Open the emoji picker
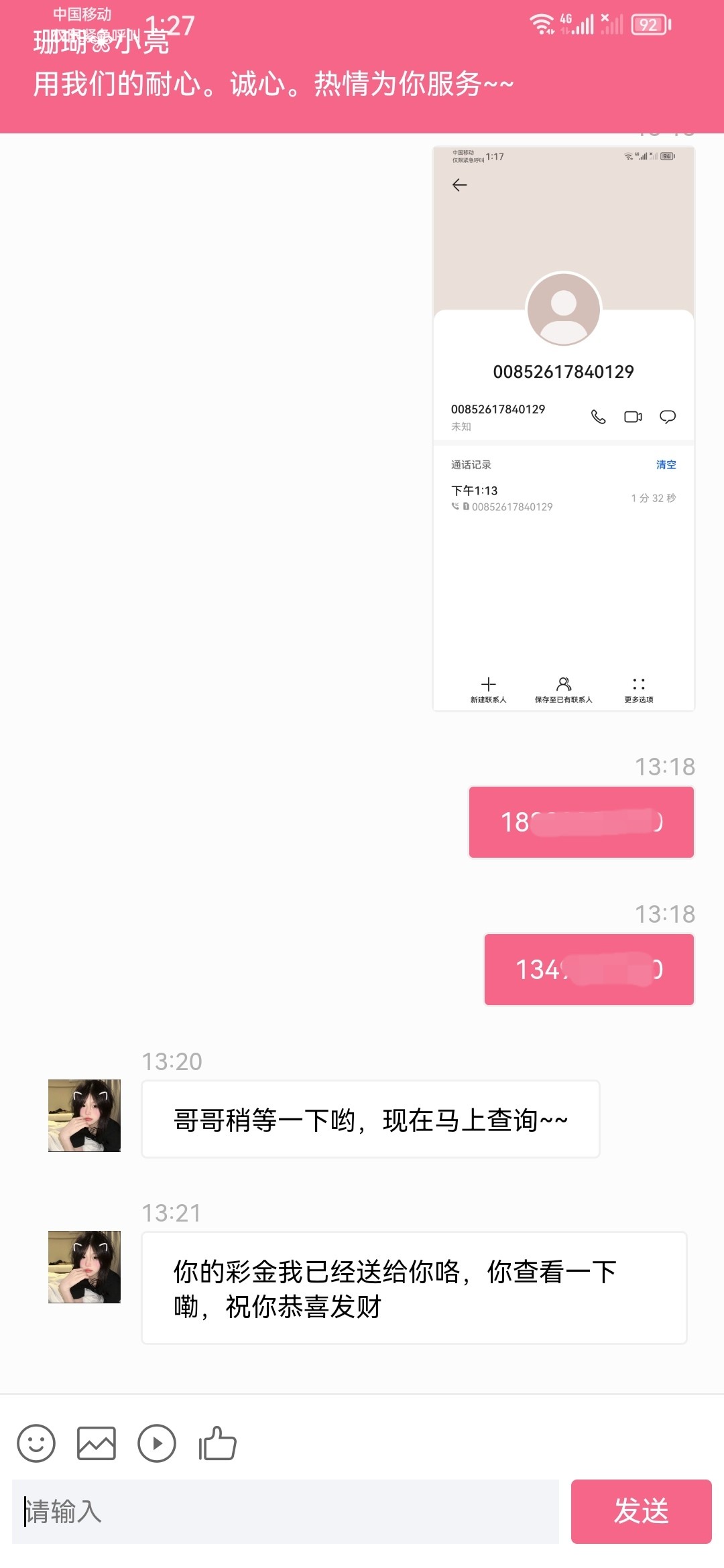Image resolution: width=724 pixels, height=1568 pixels. click(x=36, y=1443)
